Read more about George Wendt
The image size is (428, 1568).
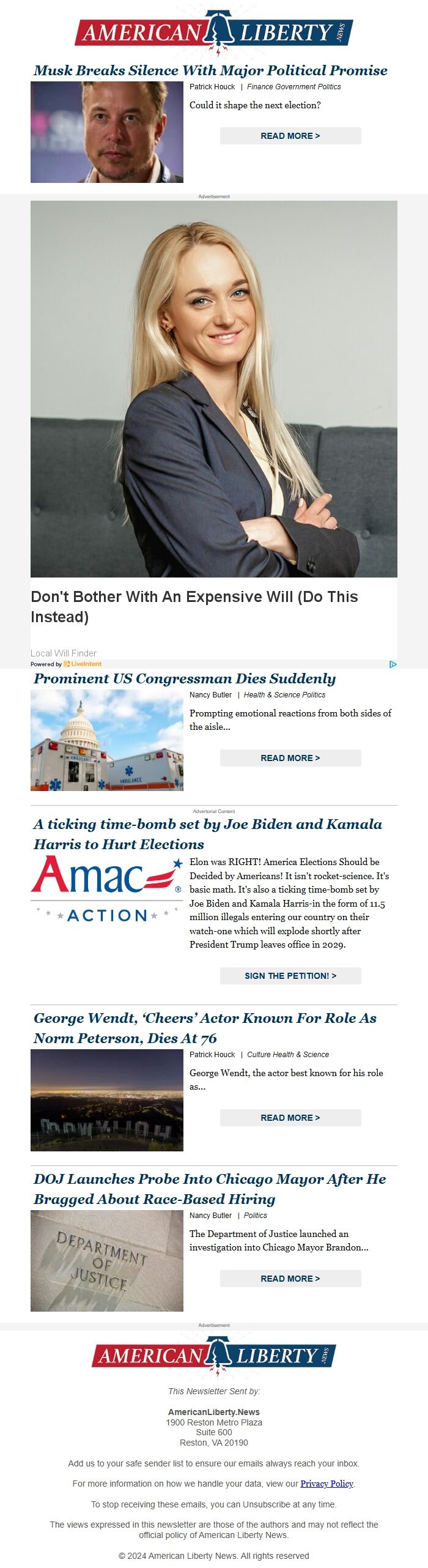290,1118
